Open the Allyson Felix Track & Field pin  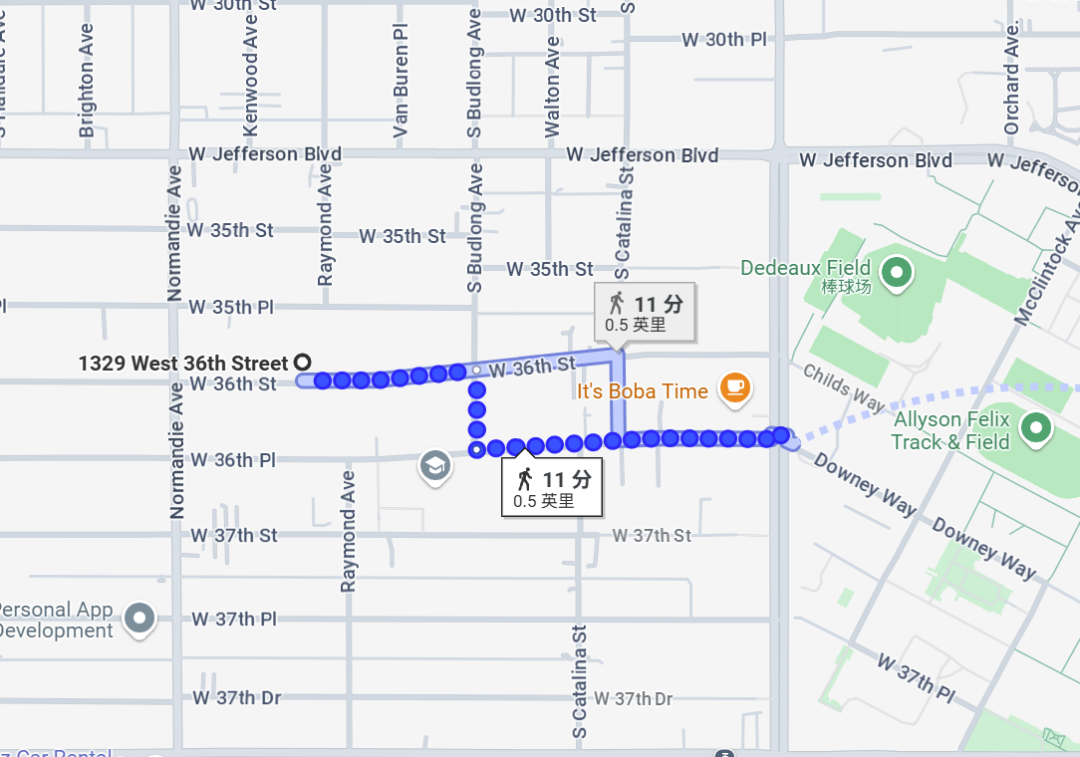click(1036, 430)
